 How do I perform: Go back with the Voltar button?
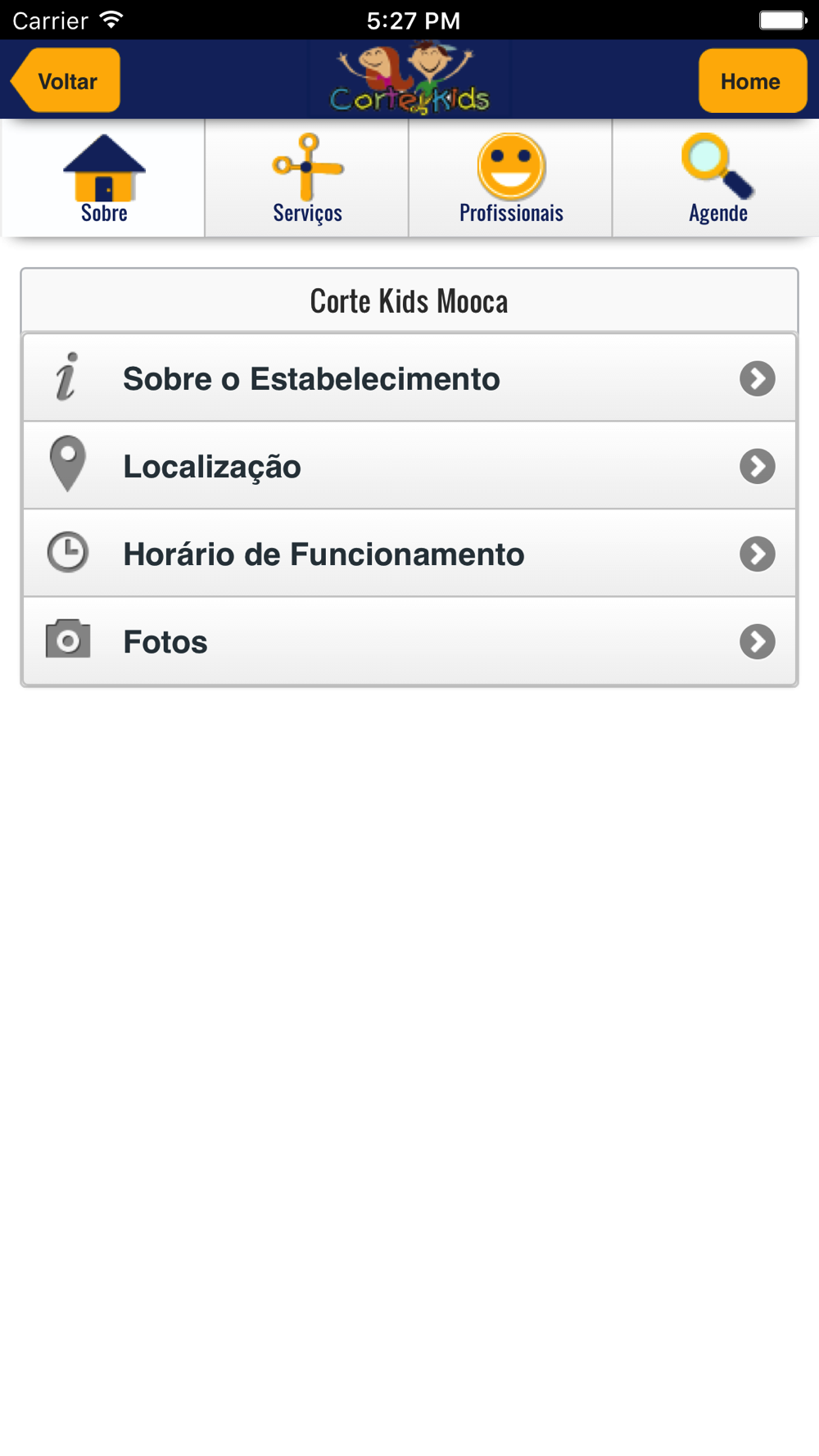click(66, 80)
